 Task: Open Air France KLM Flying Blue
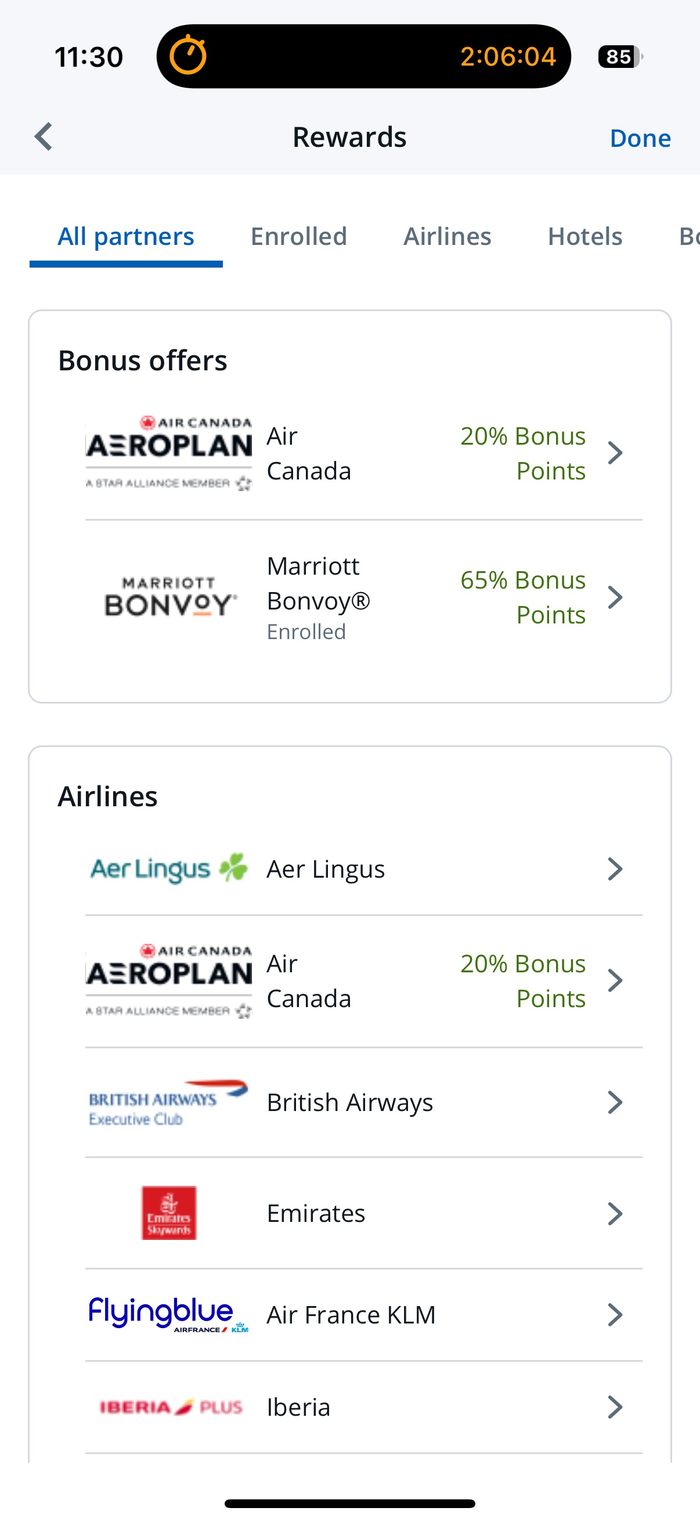pyautogui.click(x=364, y=1315)
